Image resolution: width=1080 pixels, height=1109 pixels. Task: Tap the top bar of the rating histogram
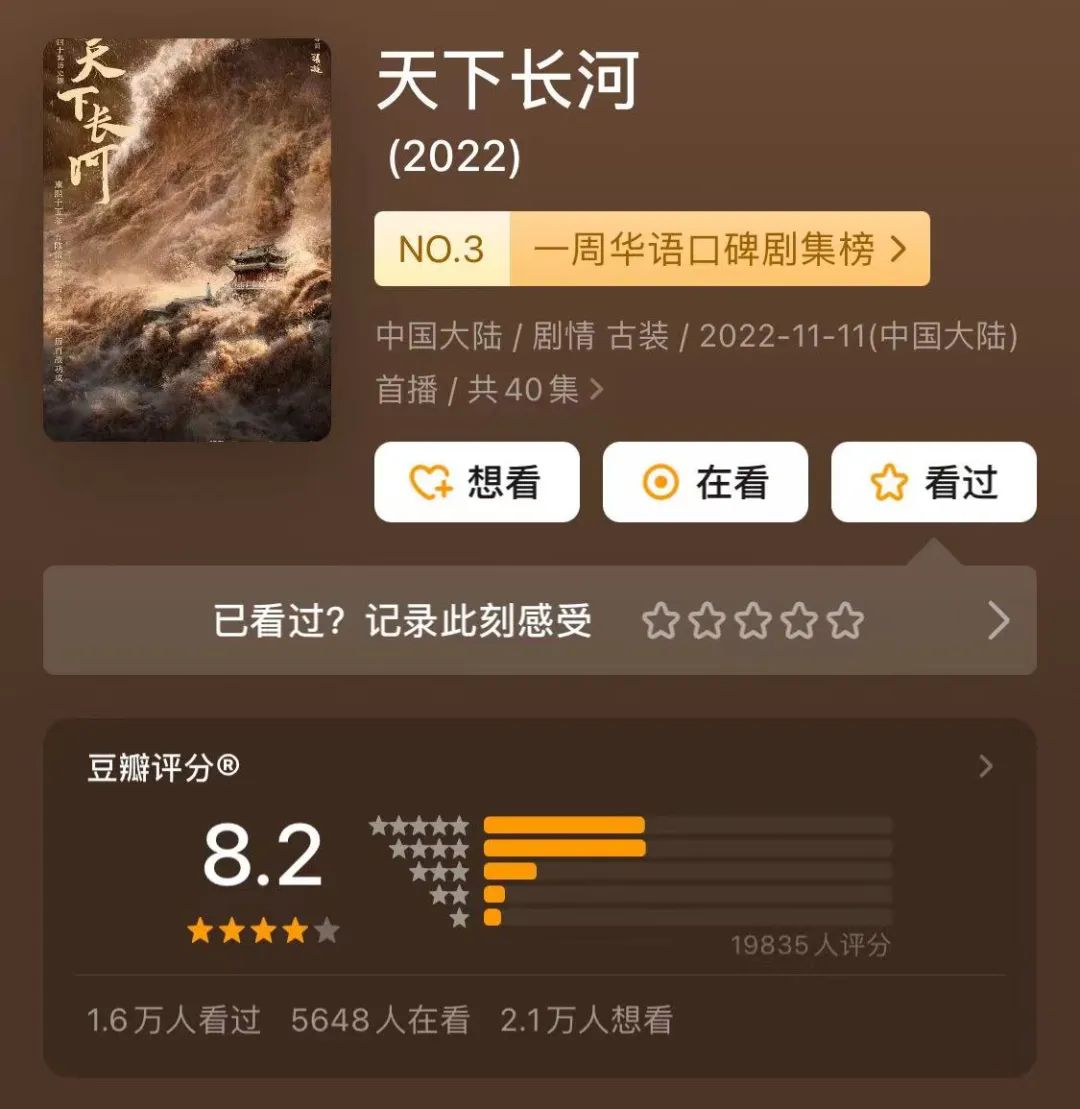563,823
